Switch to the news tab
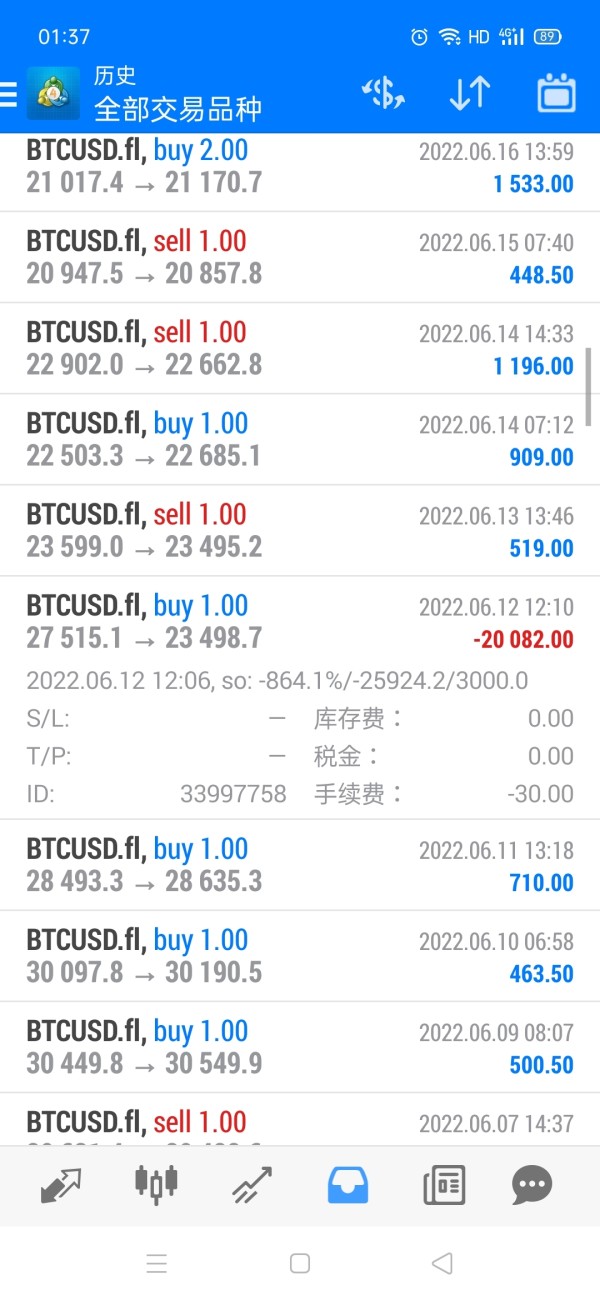The width and height of the screenshot is (600, 1300). pos(444,1186)
